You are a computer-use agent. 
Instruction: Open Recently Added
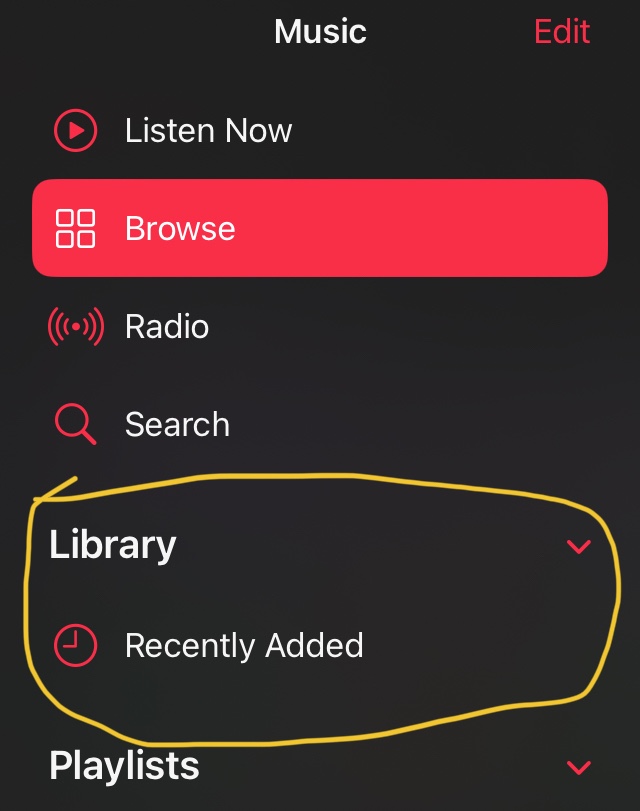243,646
